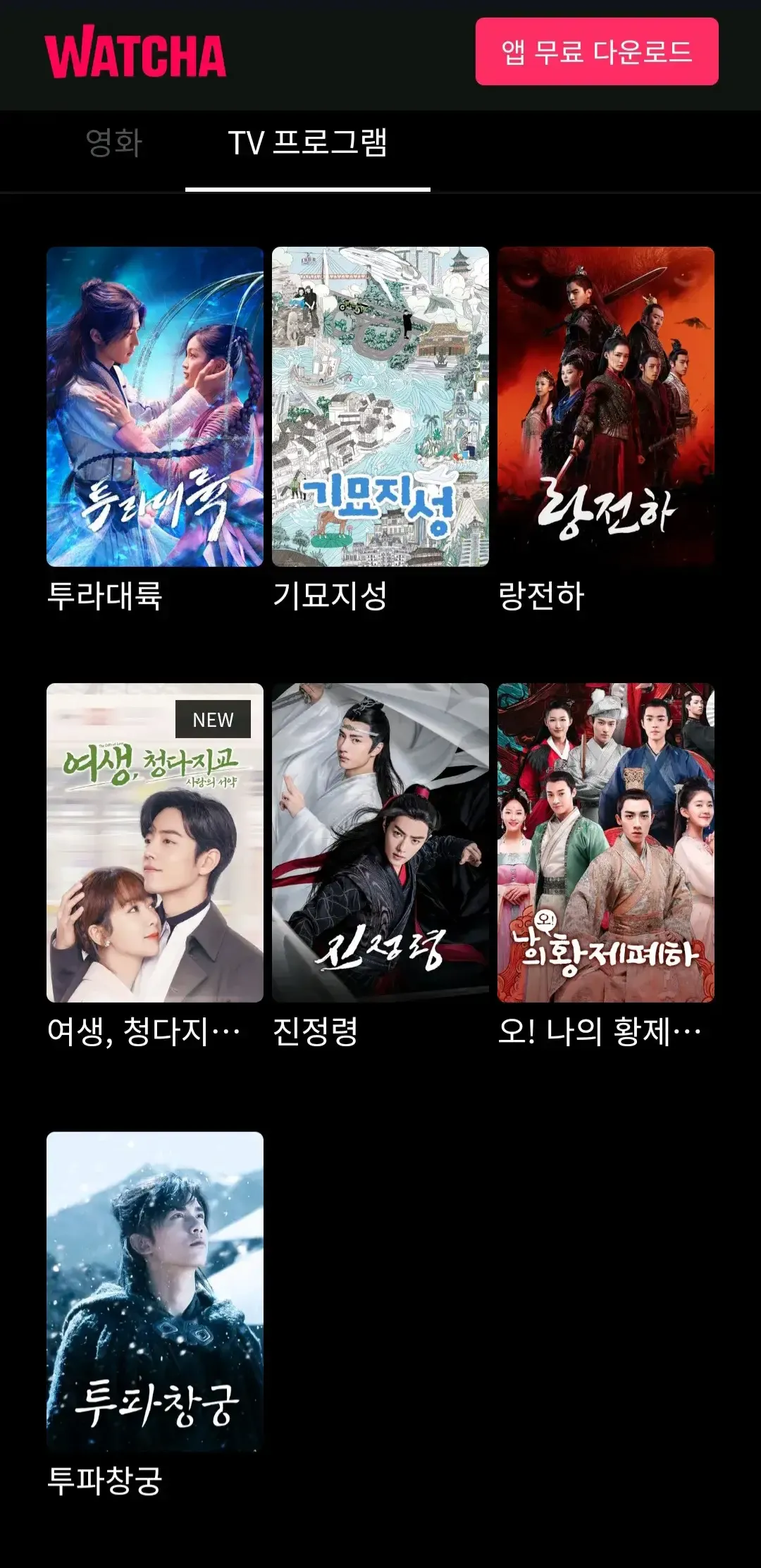Open 오! 나의 황제폐하 poster

pos(606,843)
